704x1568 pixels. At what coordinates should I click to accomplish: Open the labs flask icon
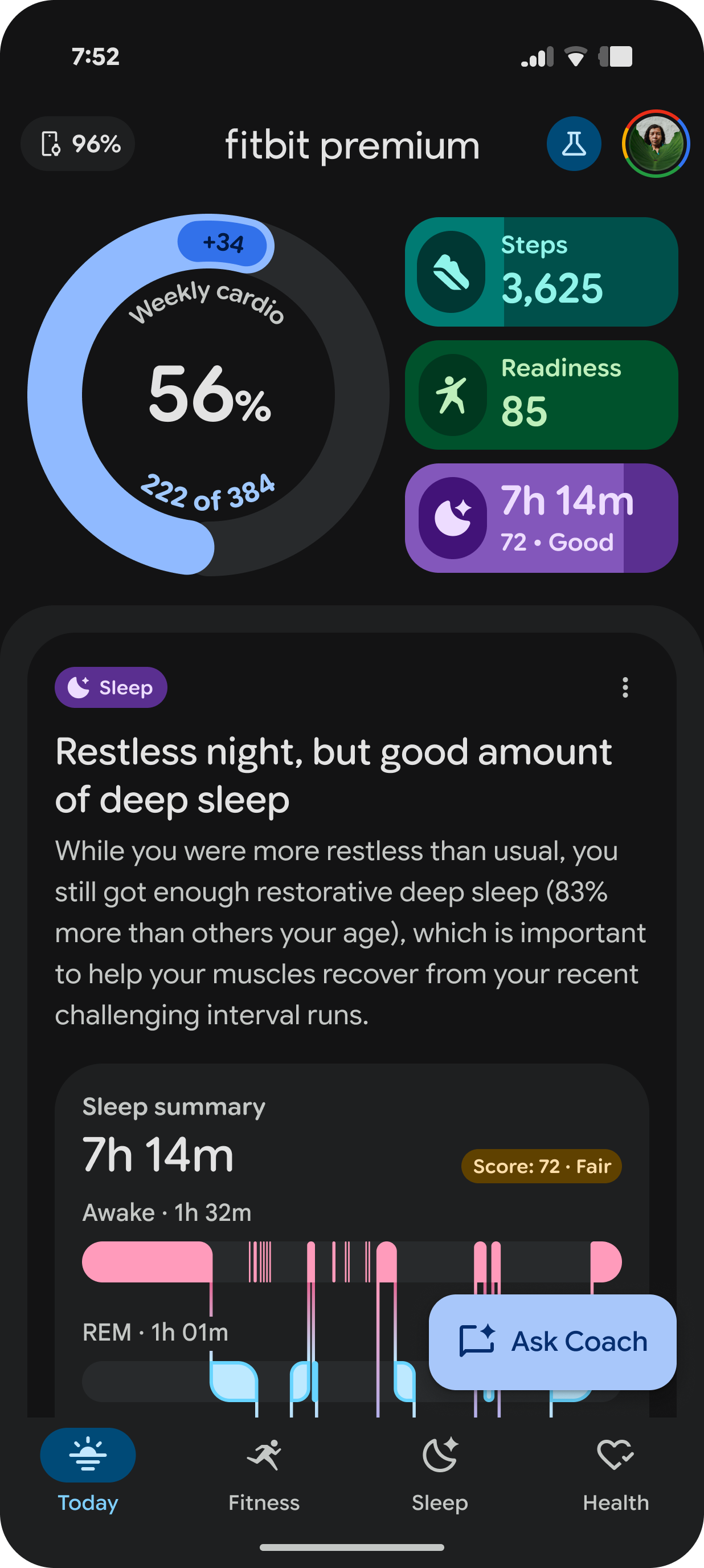pos(573,144)
